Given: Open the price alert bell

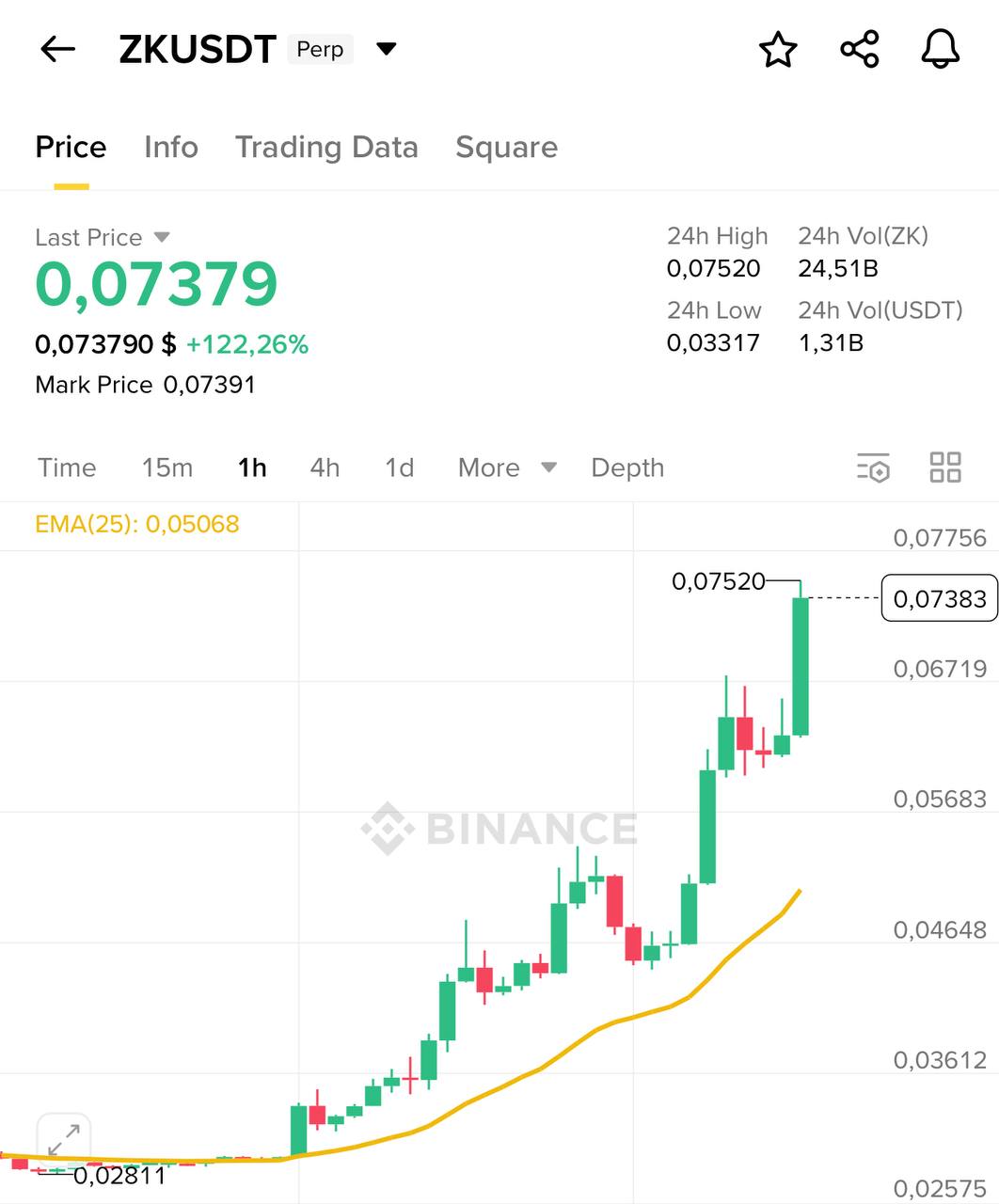Looking at the screenshot, I should tap(940, 49).
